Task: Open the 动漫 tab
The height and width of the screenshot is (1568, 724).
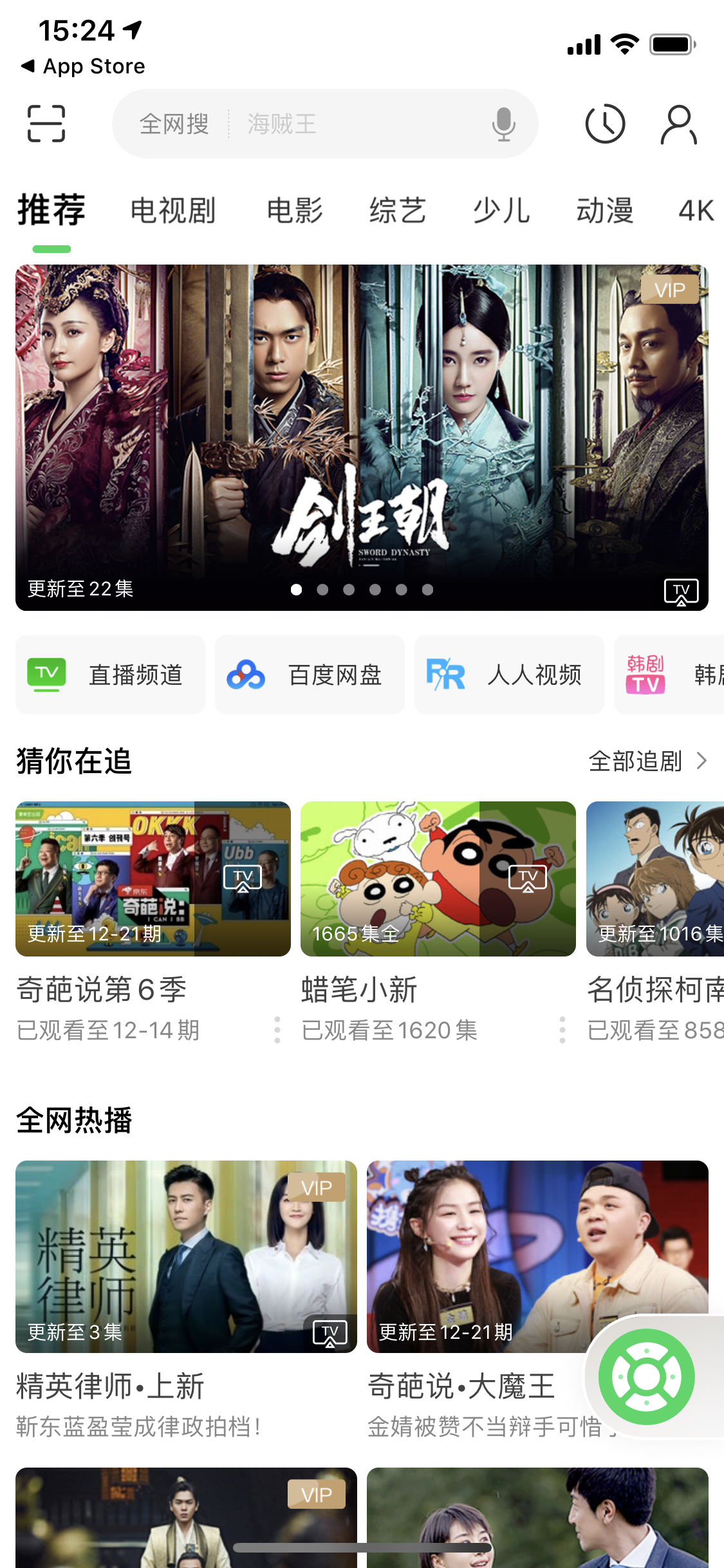Action: (604, 211)
